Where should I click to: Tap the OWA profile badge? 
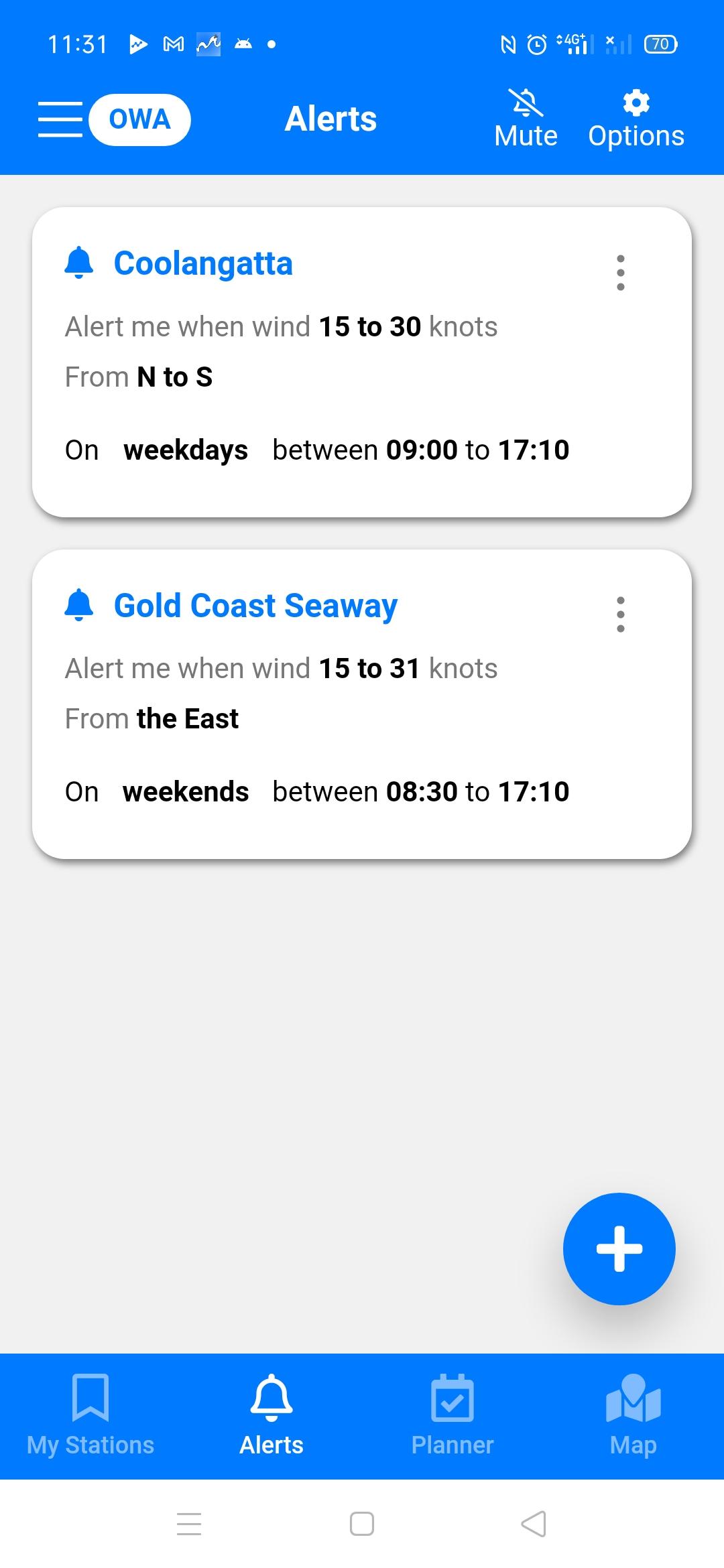(x=140, y=119)
